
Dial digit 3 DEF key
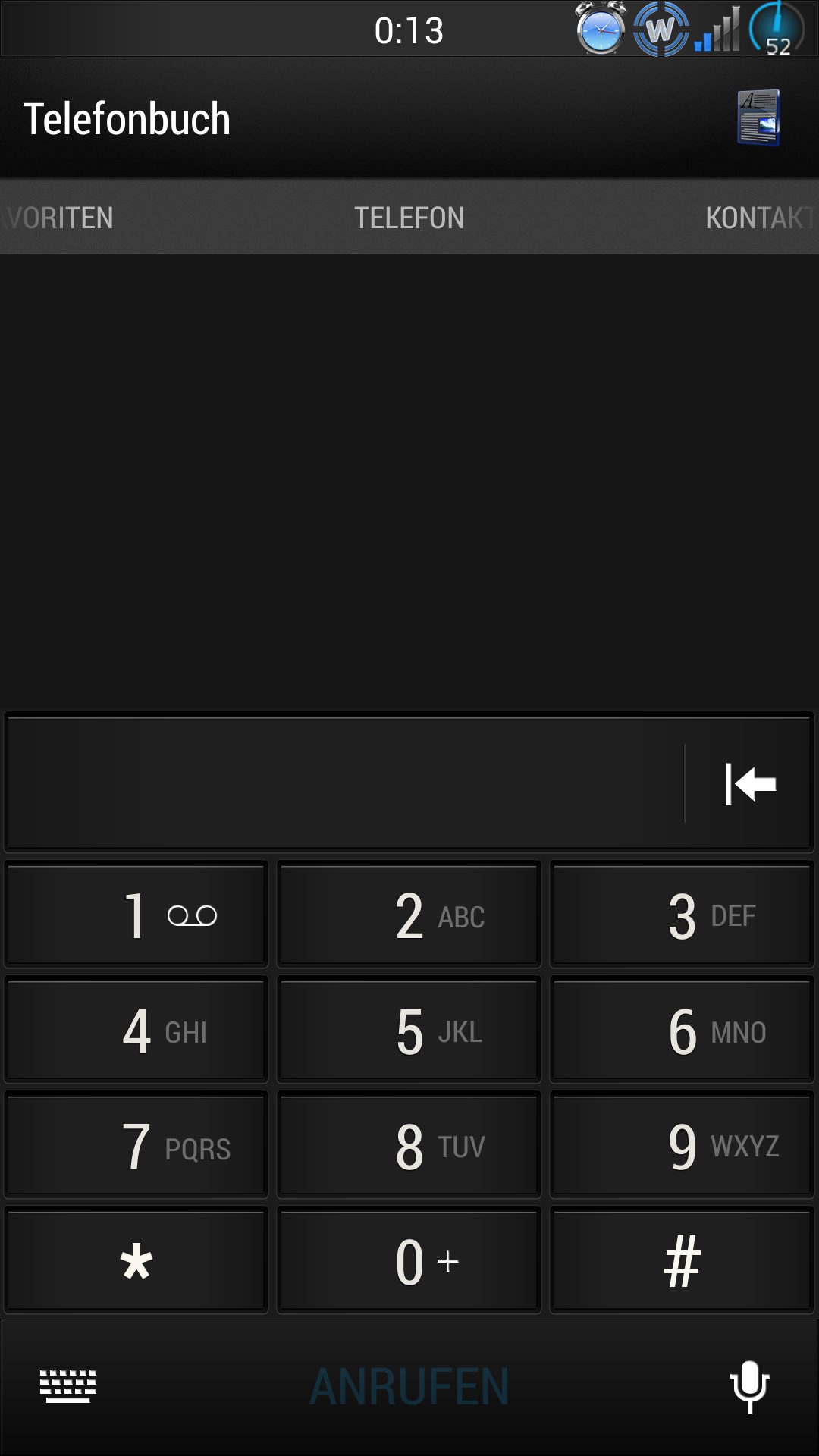(x=682, y=915)
